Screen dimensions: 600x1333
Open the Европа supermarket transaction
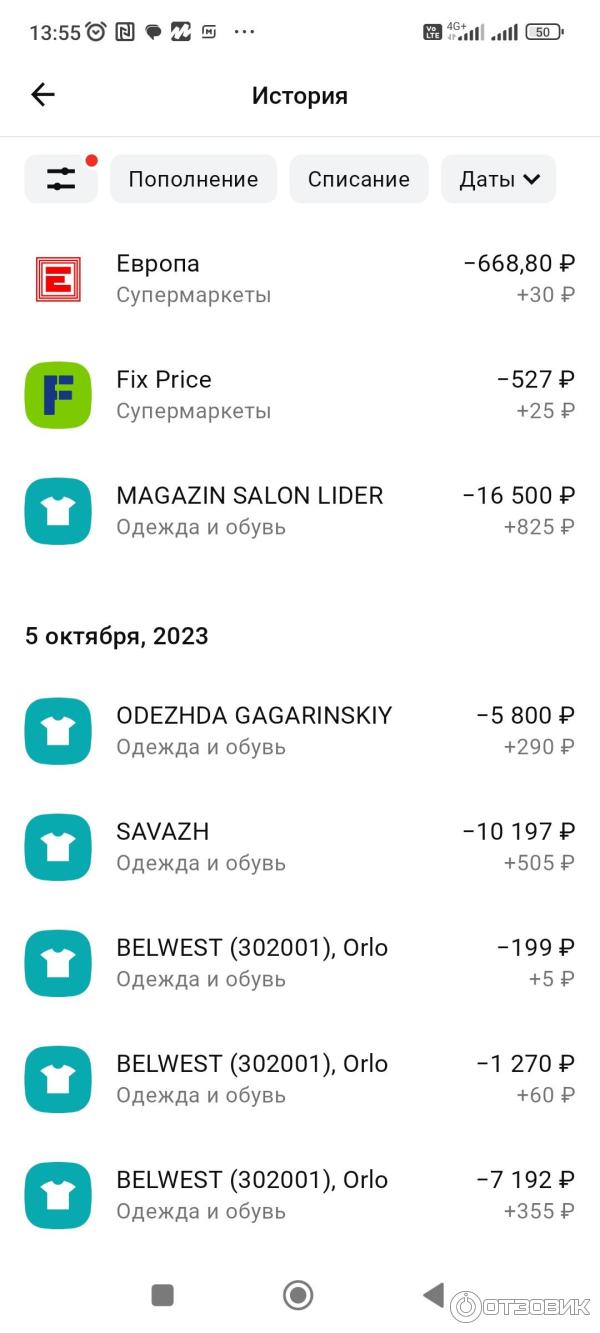(x=300, y=279)
